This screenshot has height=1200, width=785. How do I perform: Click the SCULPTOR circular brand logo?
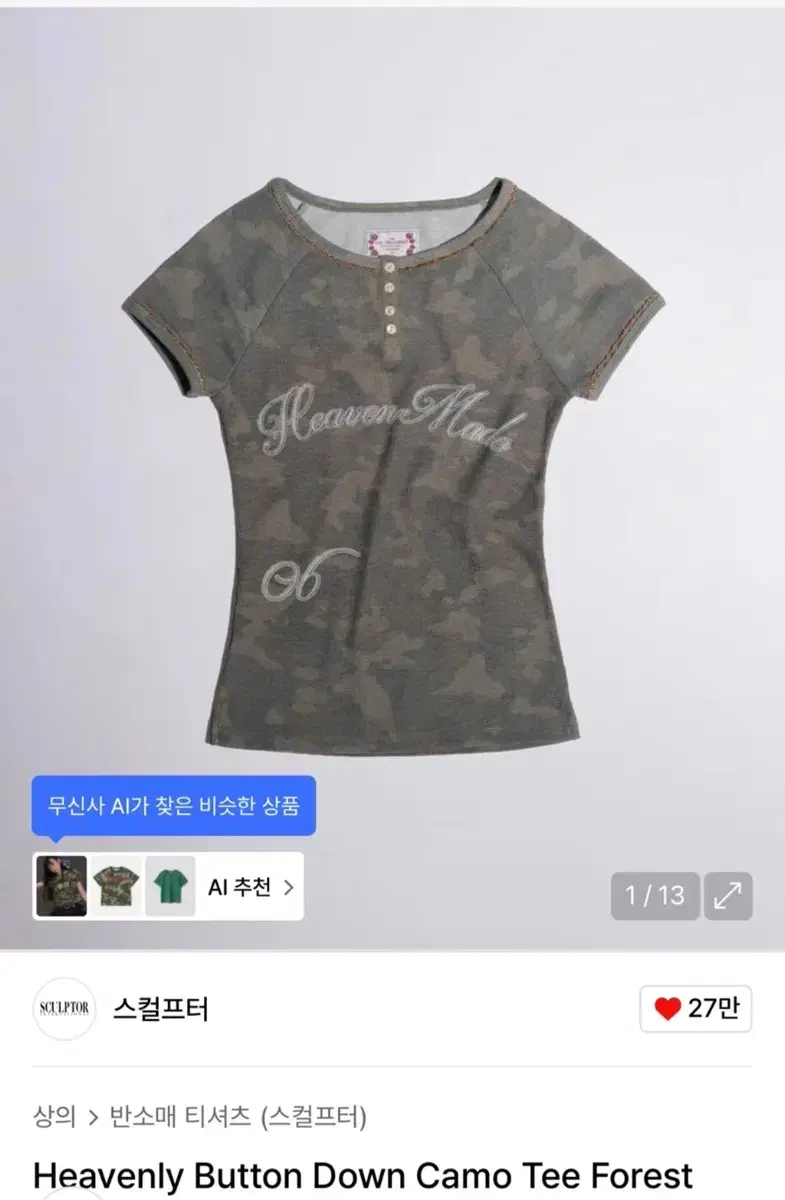64,1010
